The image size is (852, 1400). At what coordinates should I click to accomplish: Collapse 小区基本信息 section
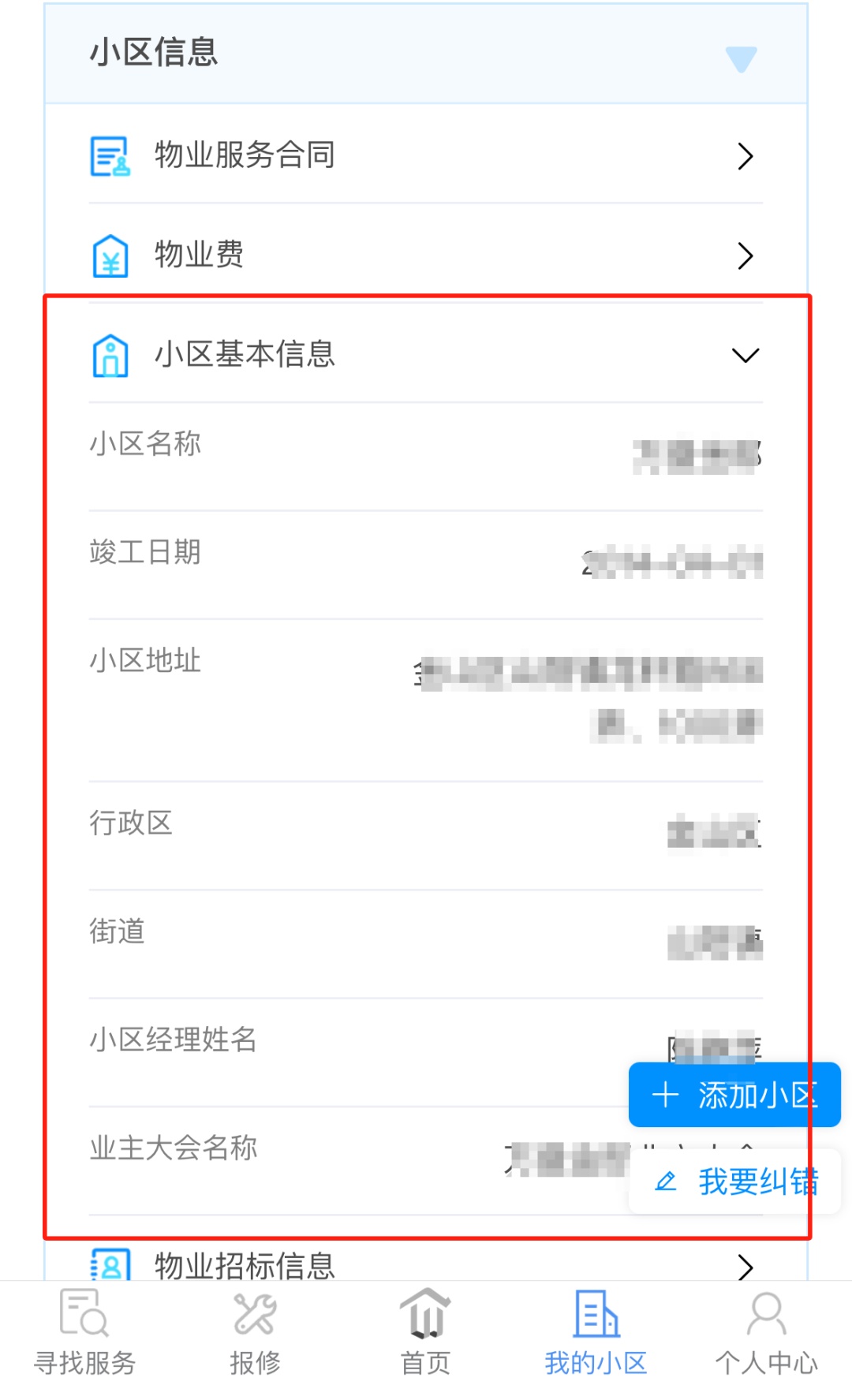(x=426, y=354)
